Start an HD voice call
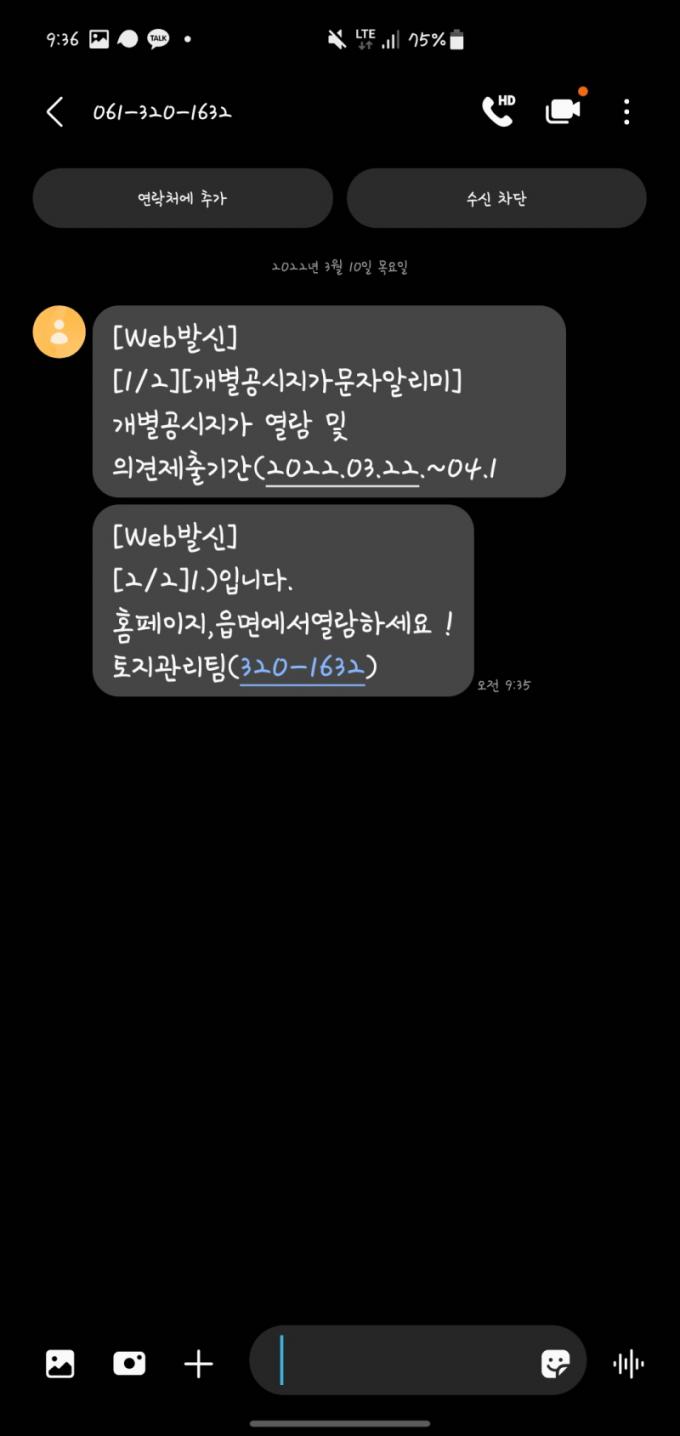Screen dimensions: 680x1436 pyautogui.click(x=498, y=111)
